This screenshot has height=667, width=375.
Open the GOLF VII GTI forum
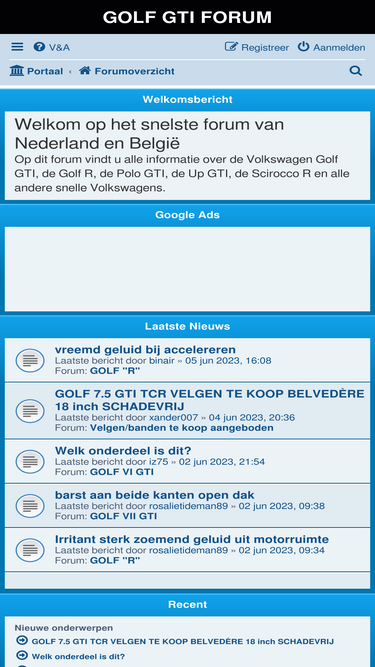tap(123, 516)
